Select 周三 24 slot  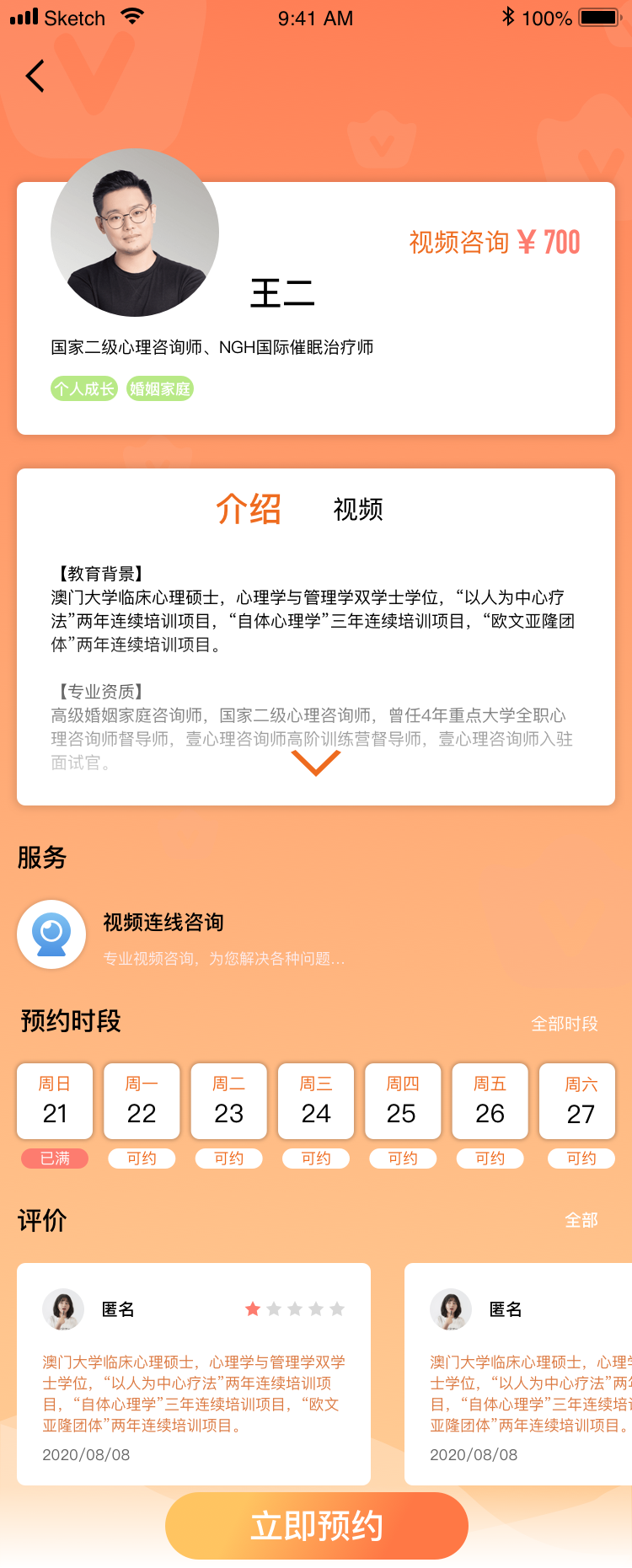pyautogui.click(x=316, y=1101)
